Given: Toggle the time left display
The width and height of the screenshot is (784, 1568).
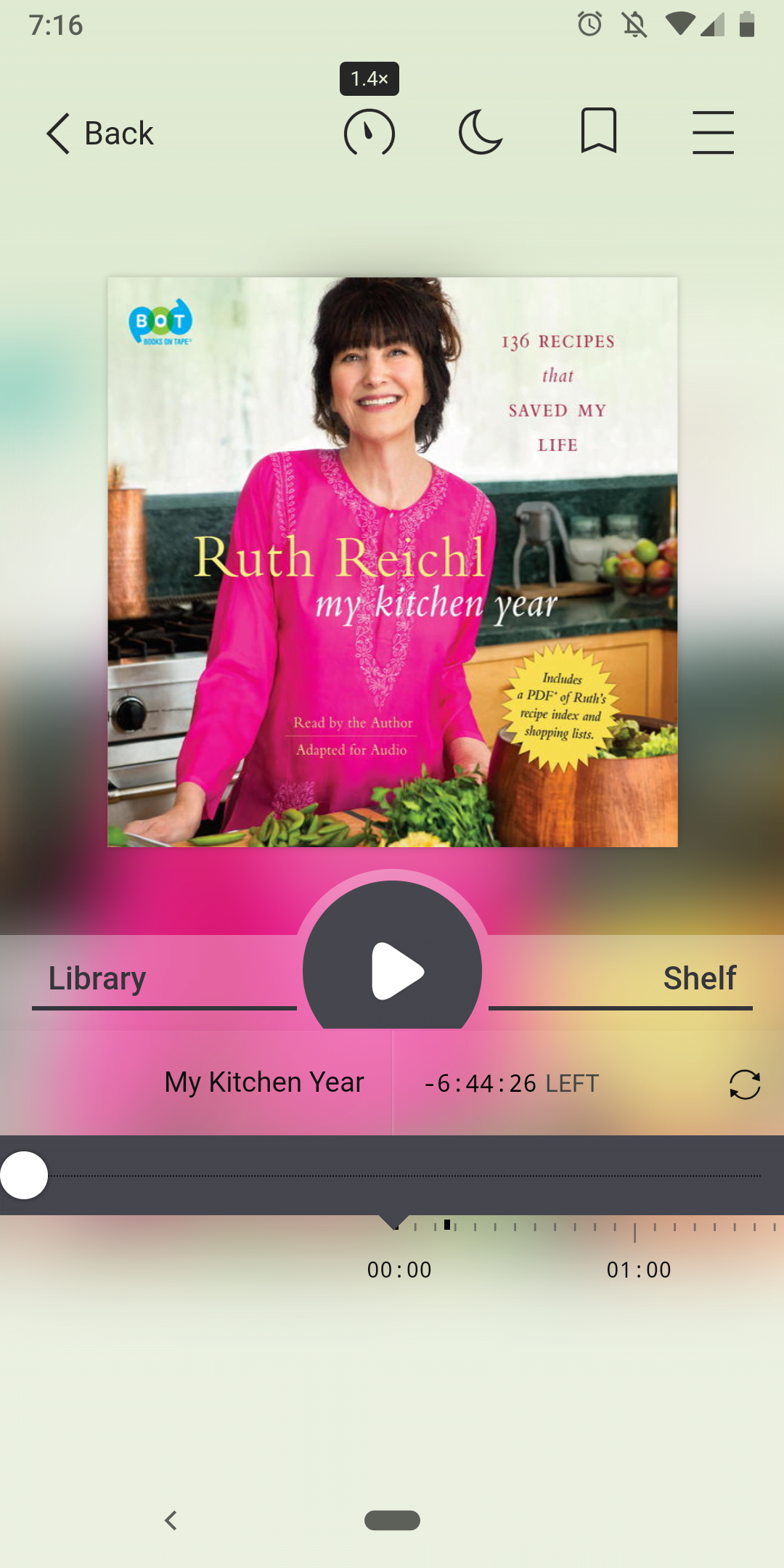Looking at the screenshot, I should point(512,1083).
